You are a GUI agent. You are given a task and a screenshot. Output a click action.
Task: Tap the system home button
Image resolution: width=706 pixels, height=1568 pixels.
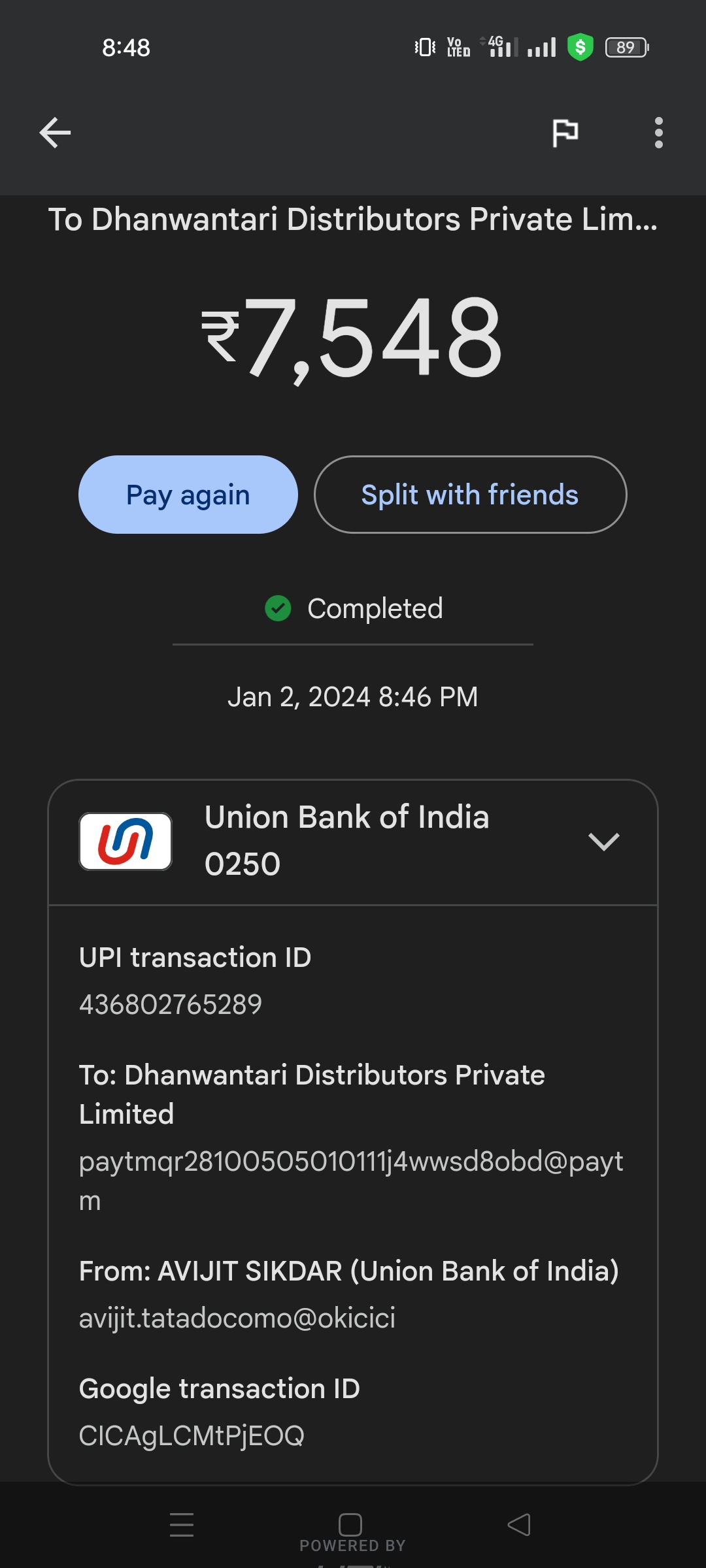pyautogui.click(x=350, y=1525)
